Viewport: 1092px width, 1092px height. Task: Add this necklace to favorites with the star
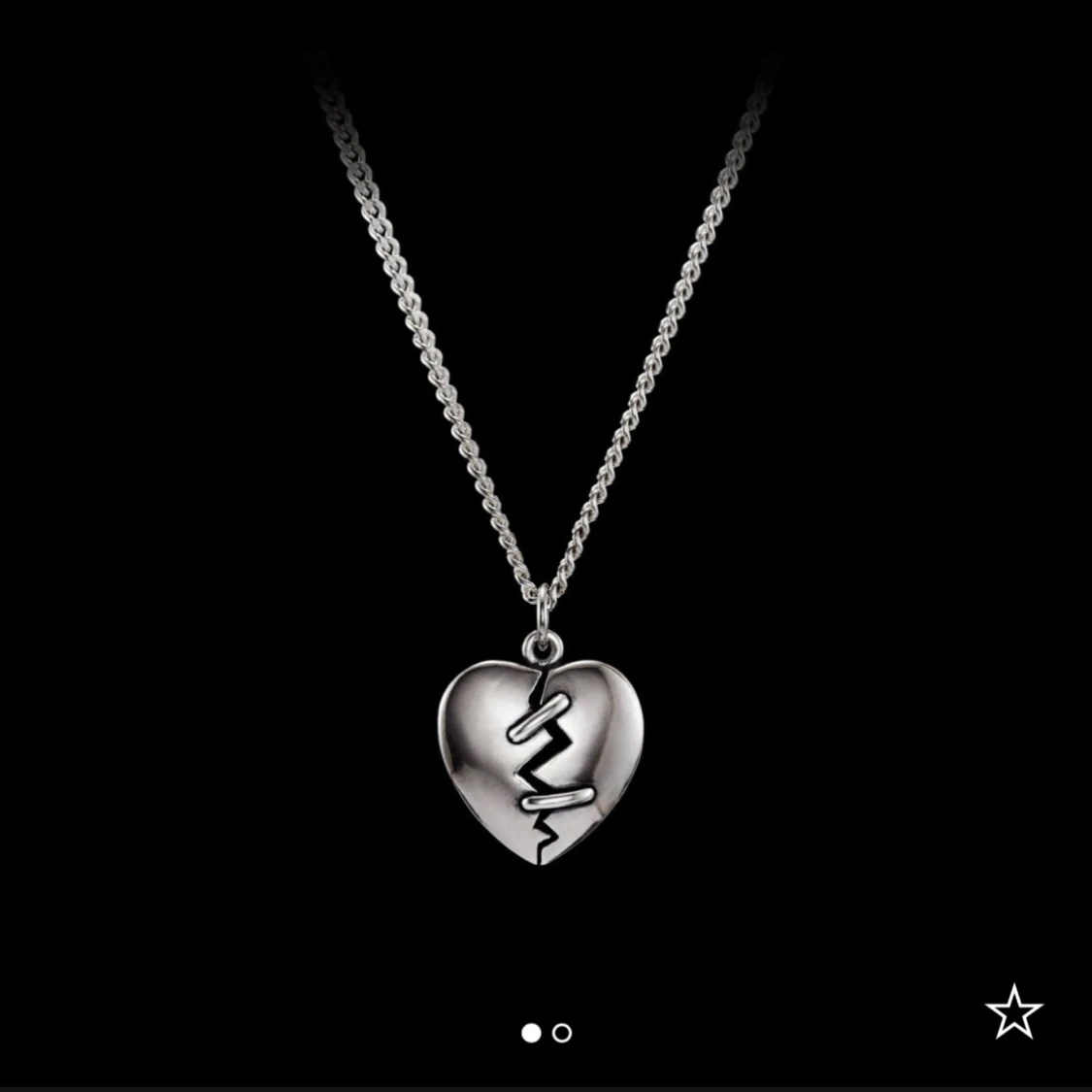(x=1013, y=1012)
